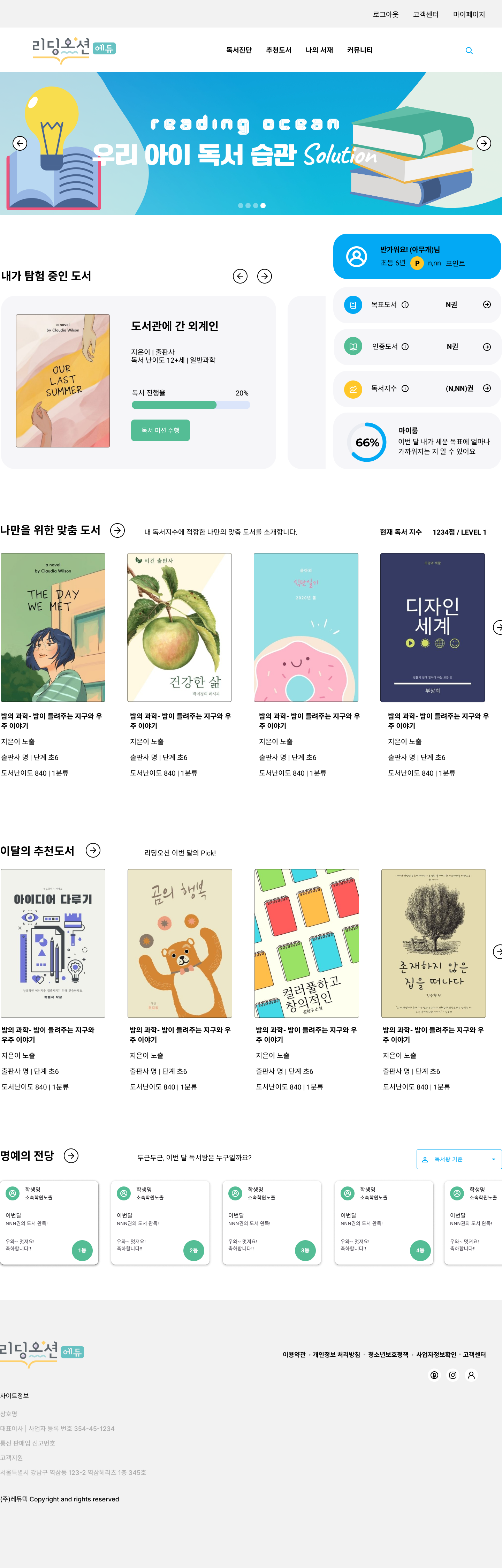502x1568 pixels.
Task: Open the 명예의 전당 arrow
Action: (x=71, y=1155)
